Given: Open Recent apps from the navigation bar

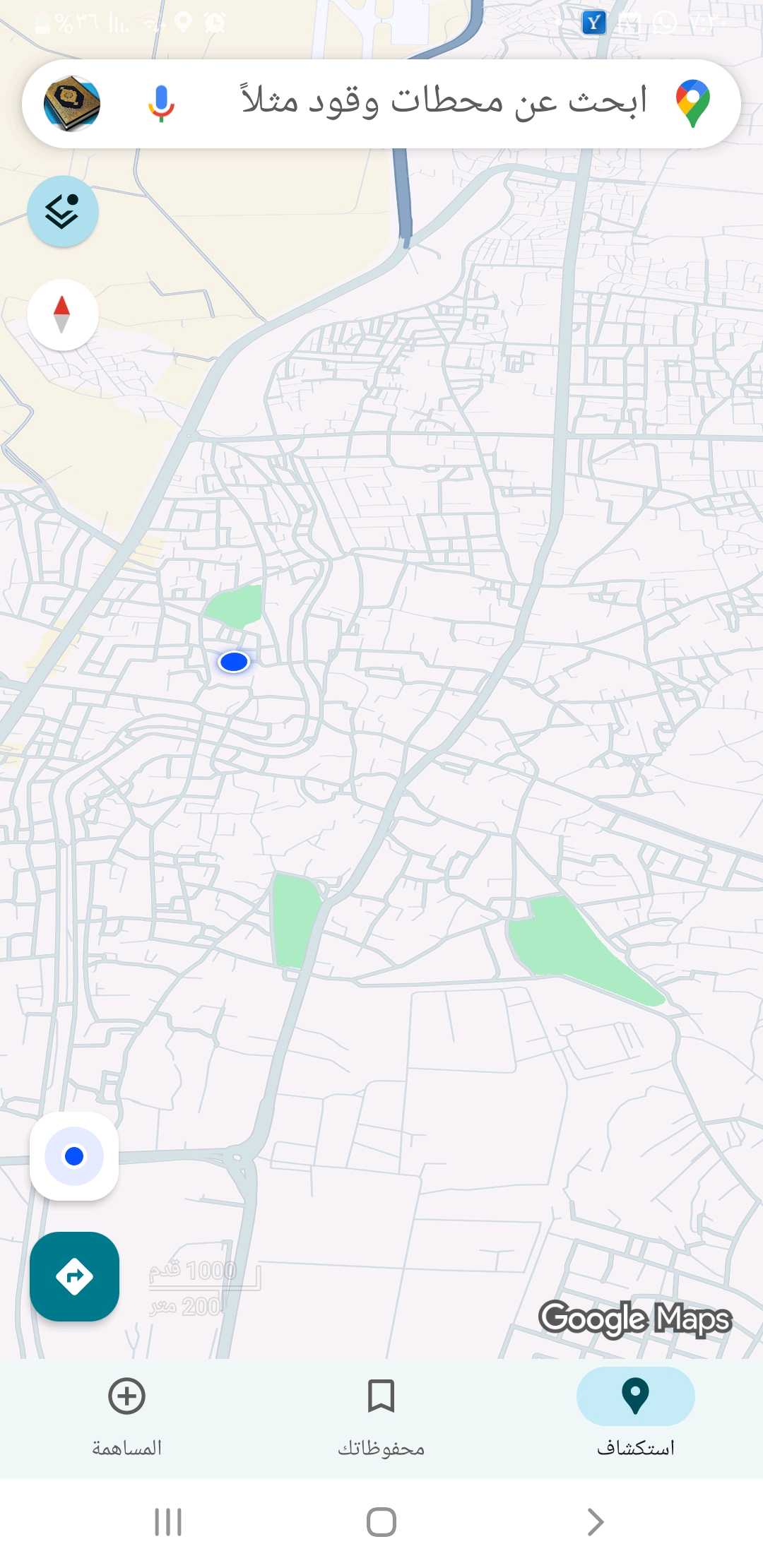Looking at the screenshot, I should click(x=167, y=1523).
